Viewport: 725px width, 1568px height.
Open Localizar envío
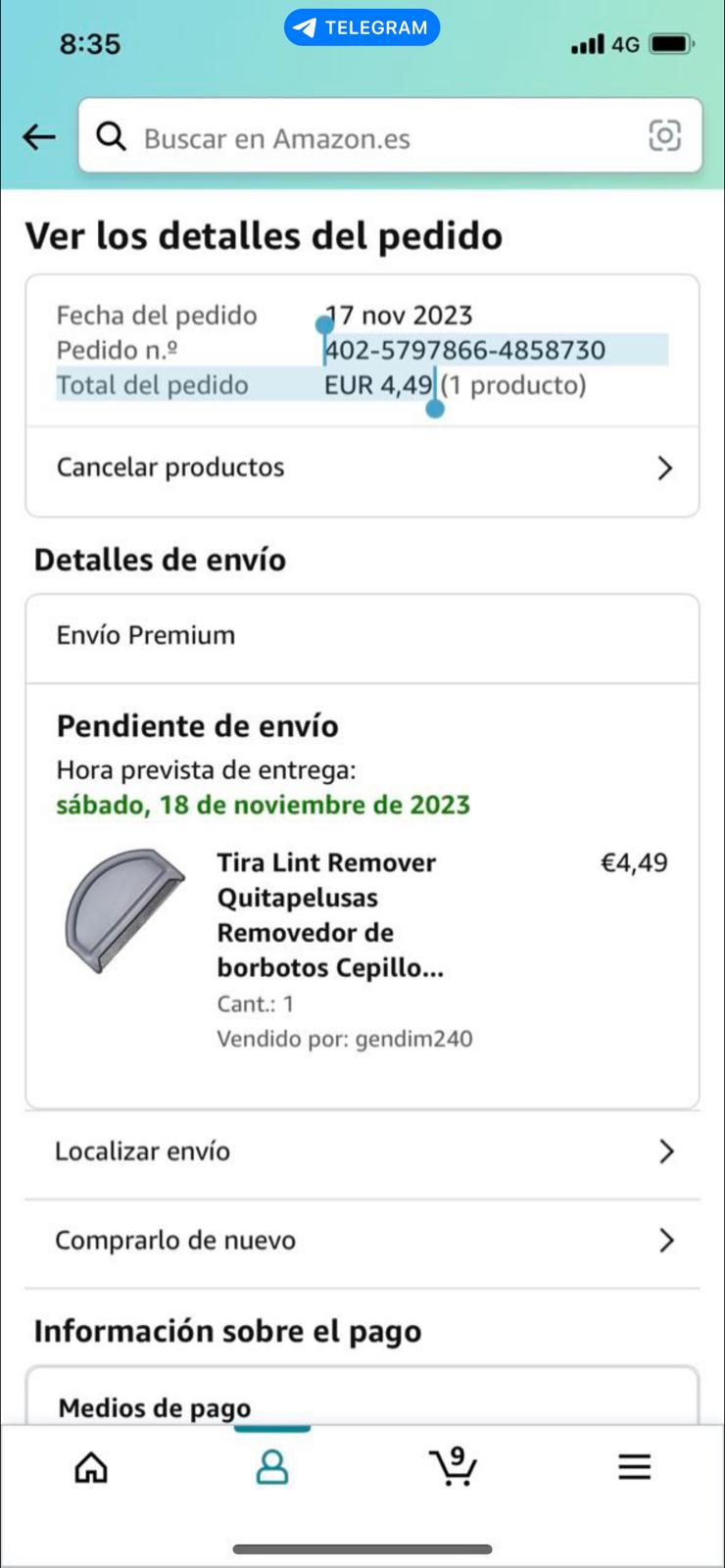click(x=362, y=1151)
